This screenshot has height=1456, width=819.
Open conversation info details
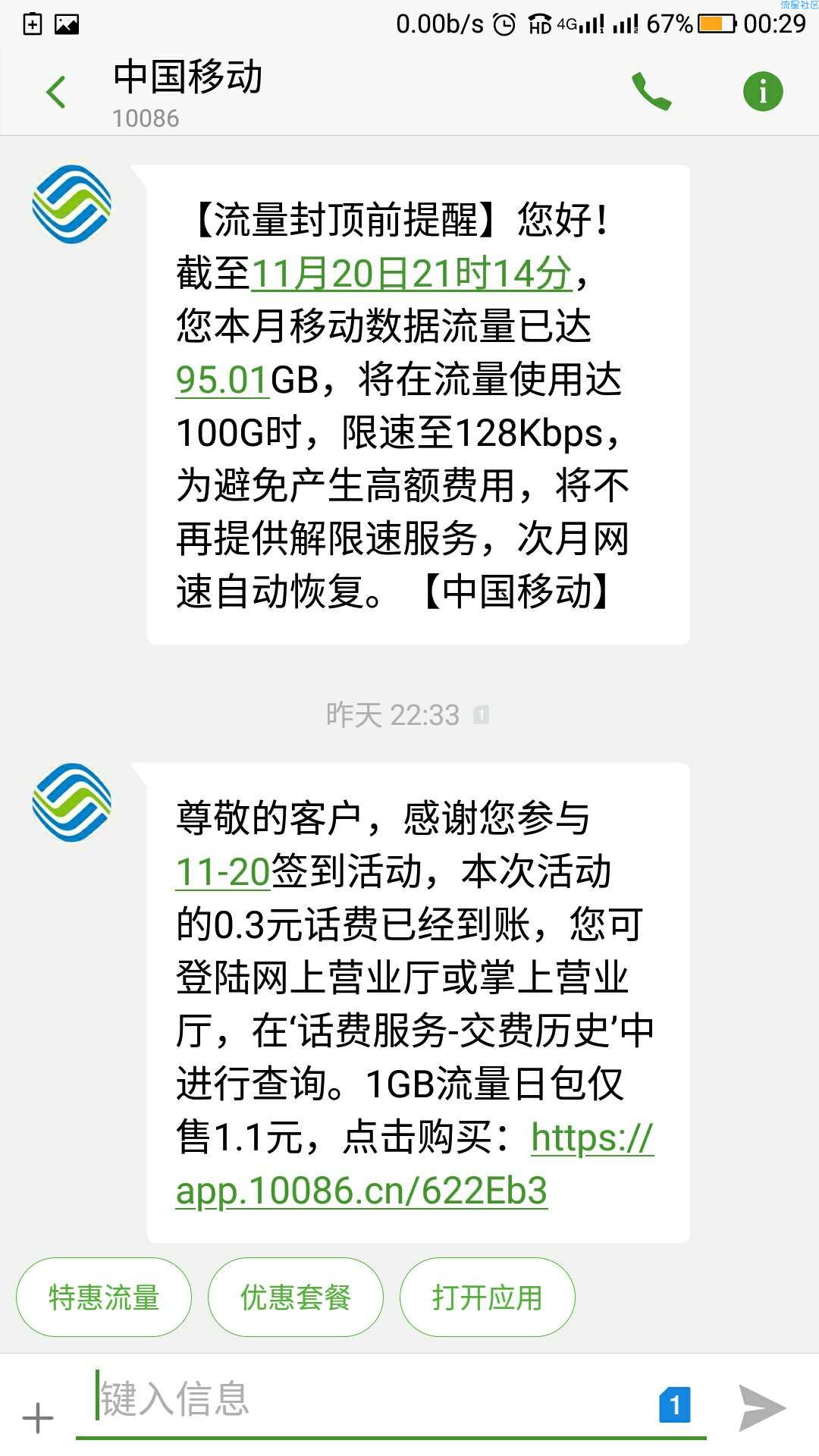tap(762, 92)
